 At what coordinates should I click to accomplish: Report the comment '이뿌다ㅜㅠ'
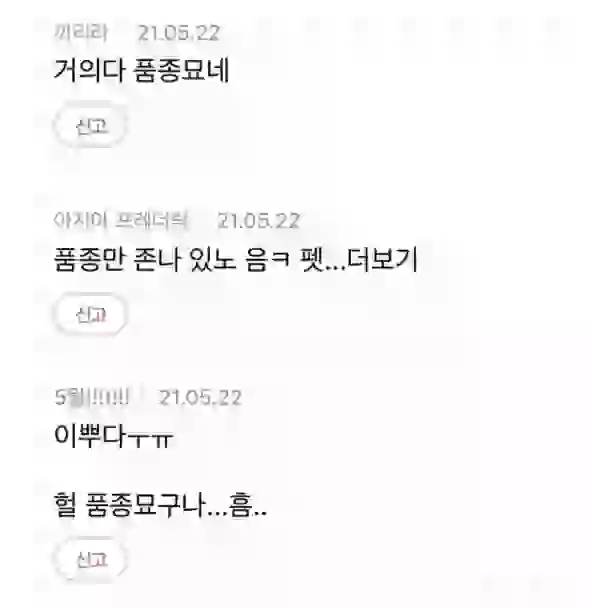pos(90,560)
